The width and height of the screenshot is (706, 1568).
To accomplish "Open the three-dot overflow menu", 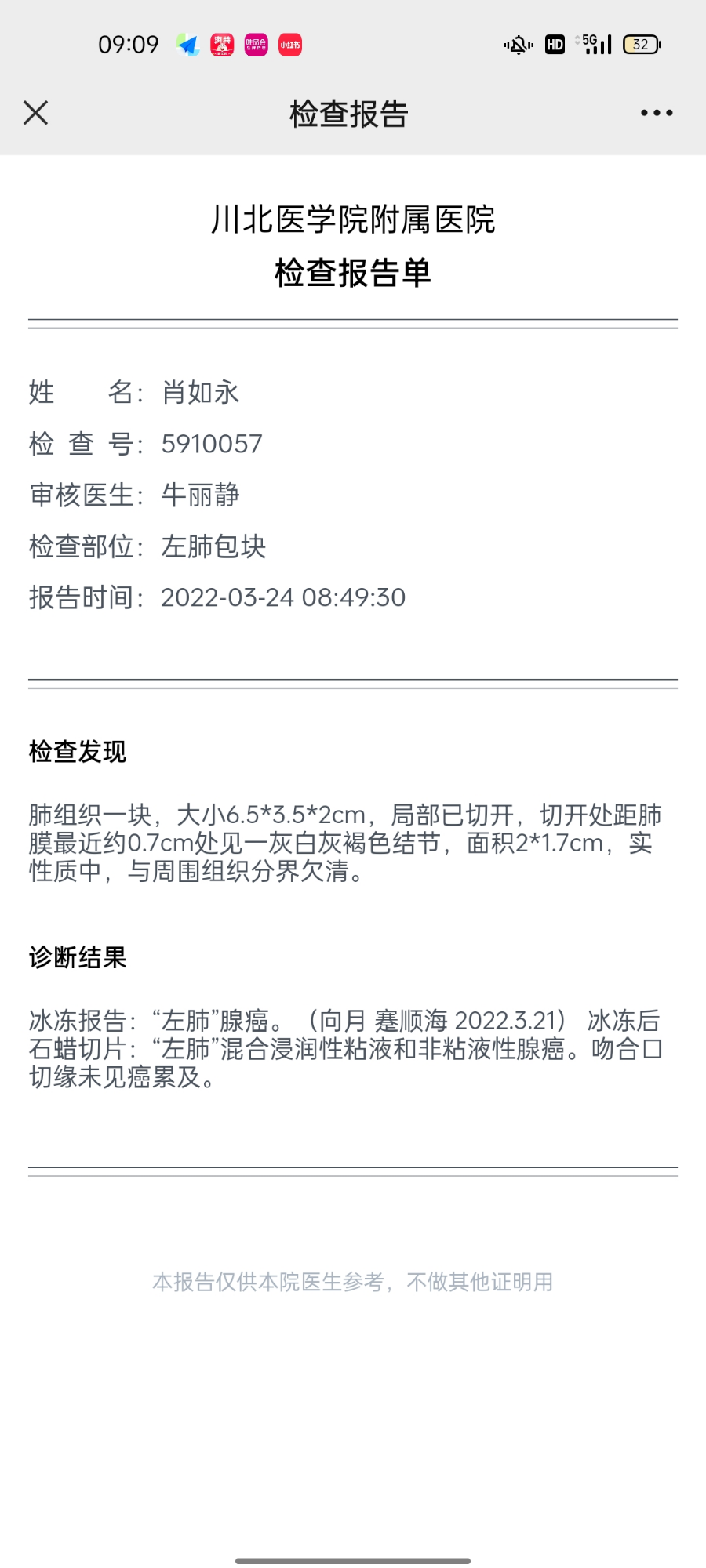I will (657, 113).
